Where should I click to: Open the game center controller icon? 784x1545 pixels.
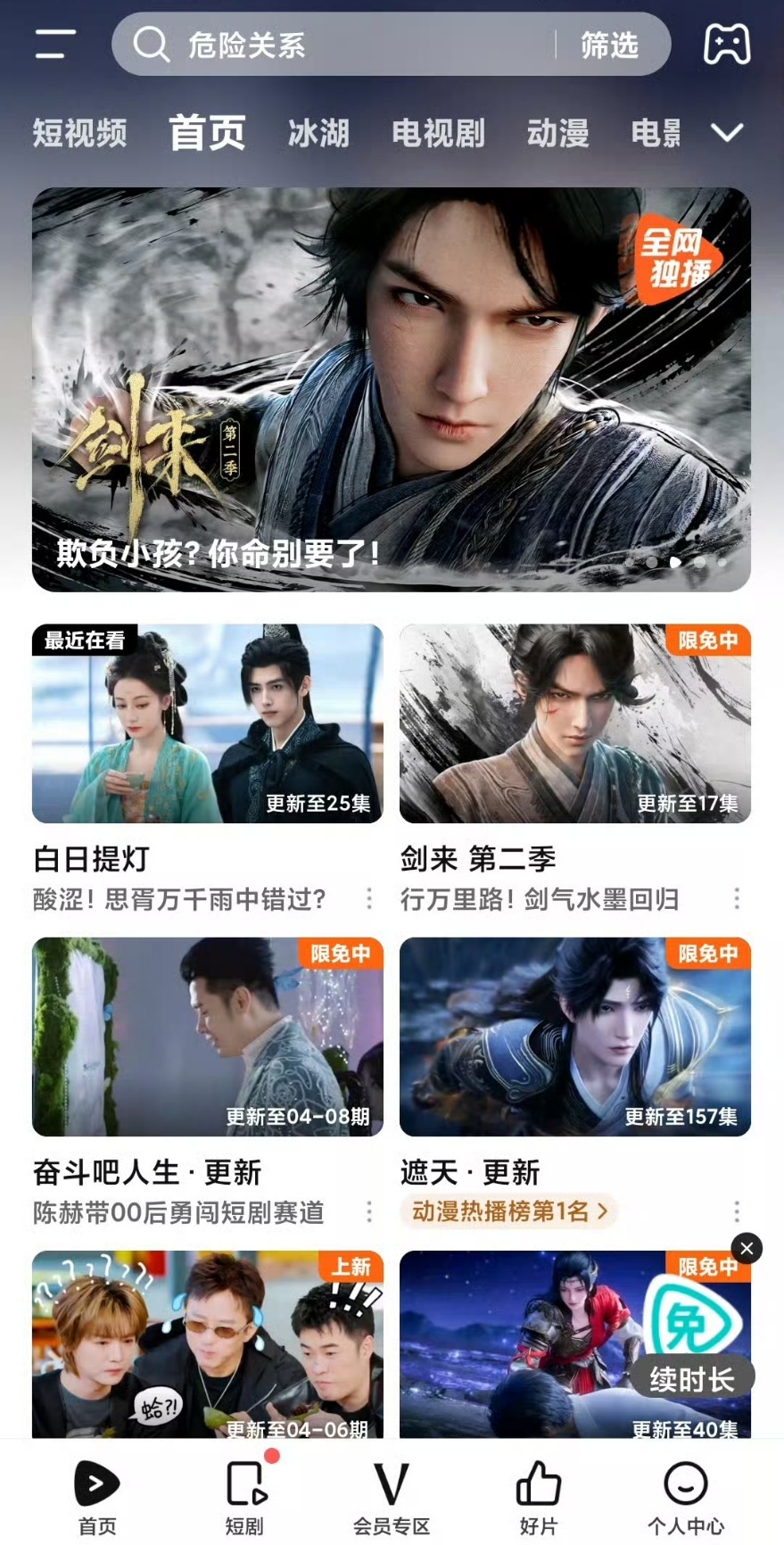726,45
